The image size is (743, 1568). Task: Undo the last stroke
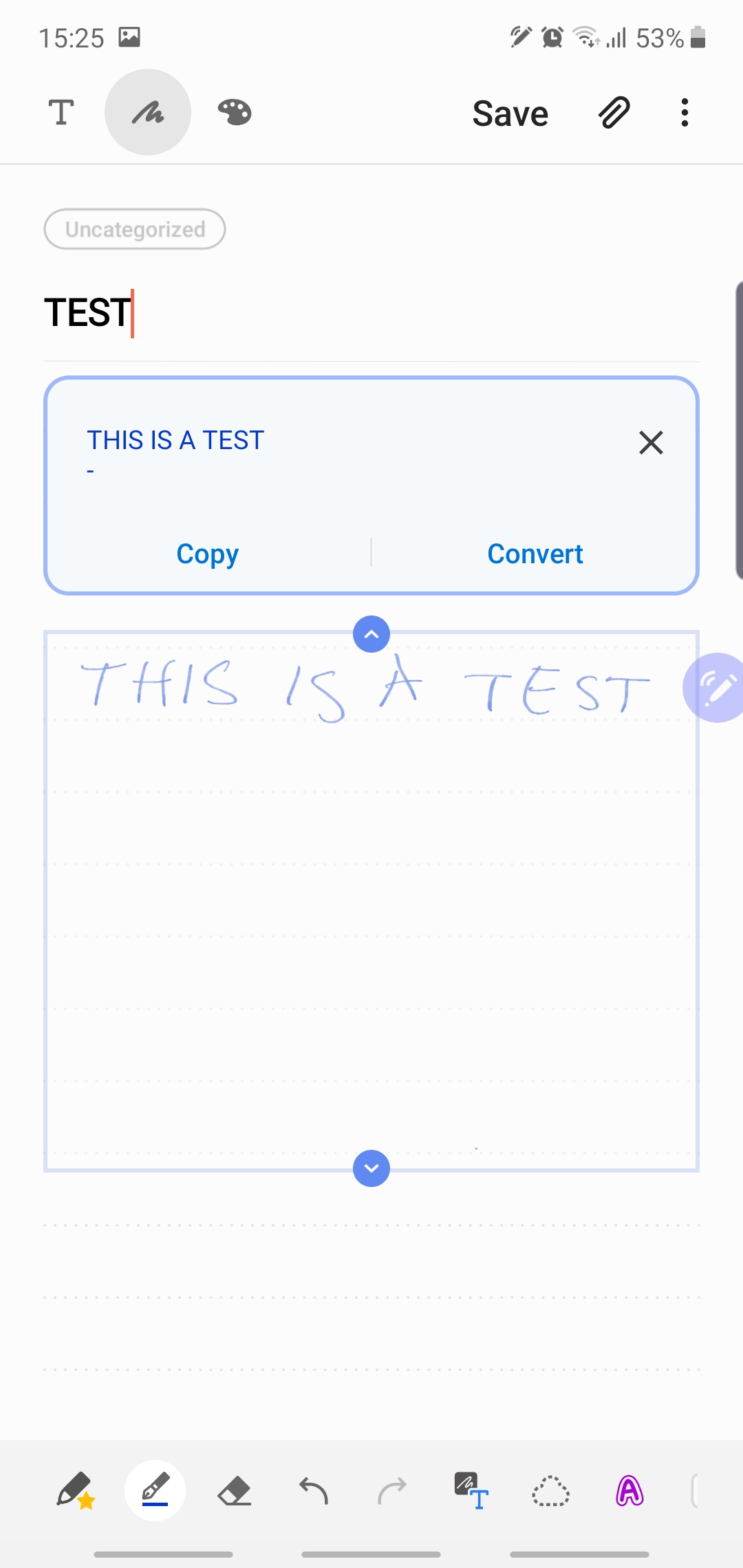click(314, 1491)
